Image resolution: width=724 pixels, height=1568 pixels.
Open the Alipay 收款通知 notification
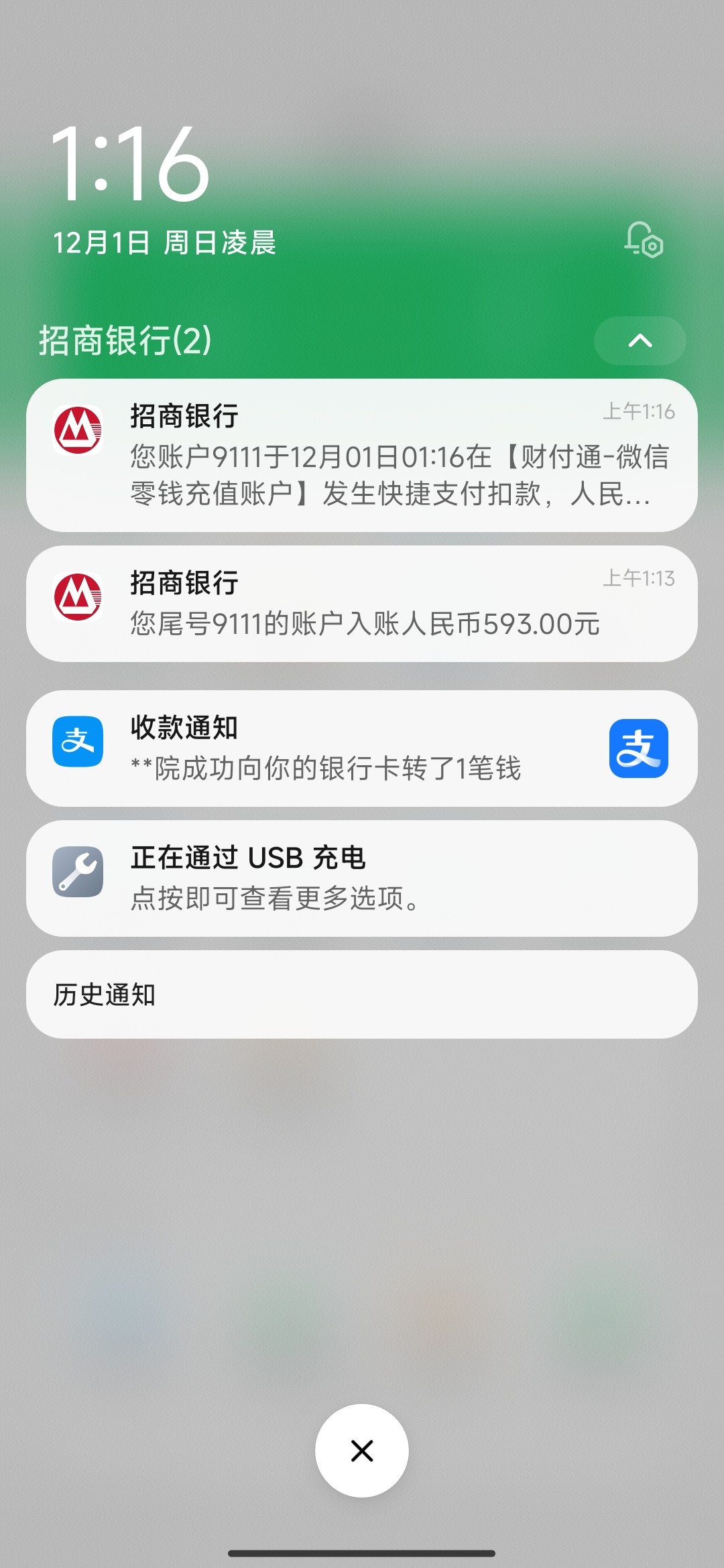pyautogui.click(x=362, y=748)
